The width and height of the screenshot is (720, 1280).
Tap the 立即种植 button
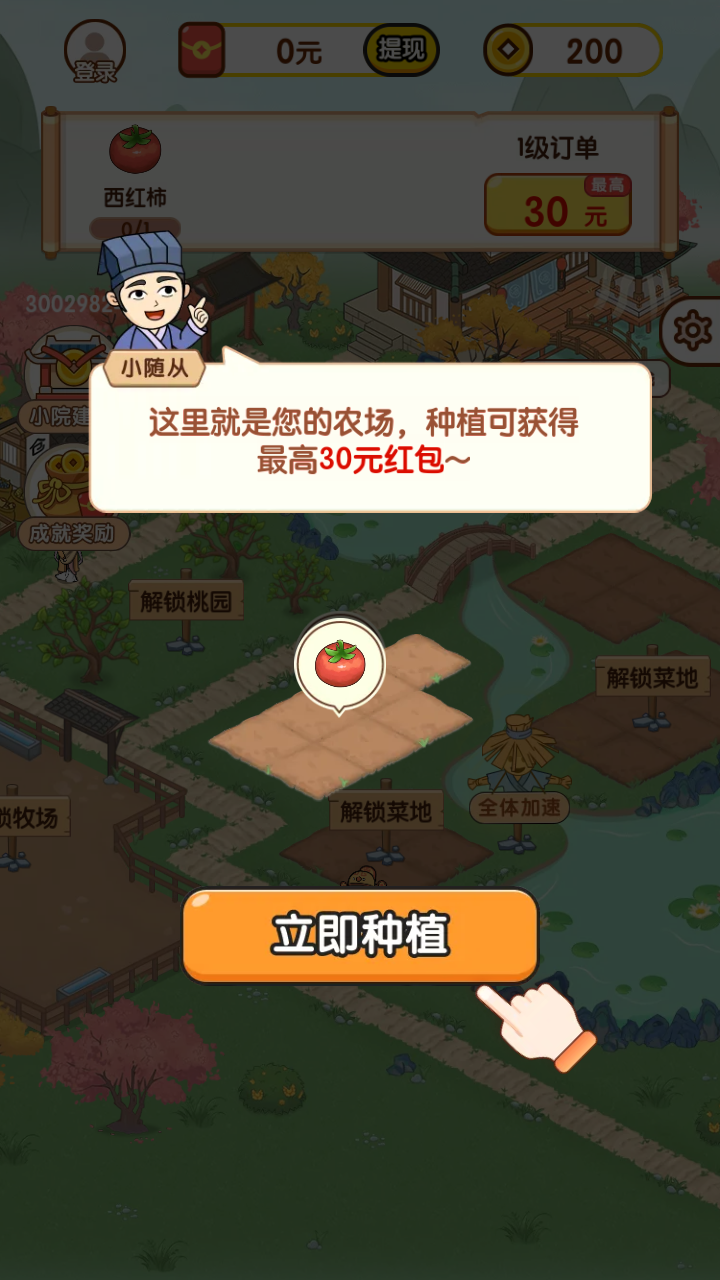[360, 934]
